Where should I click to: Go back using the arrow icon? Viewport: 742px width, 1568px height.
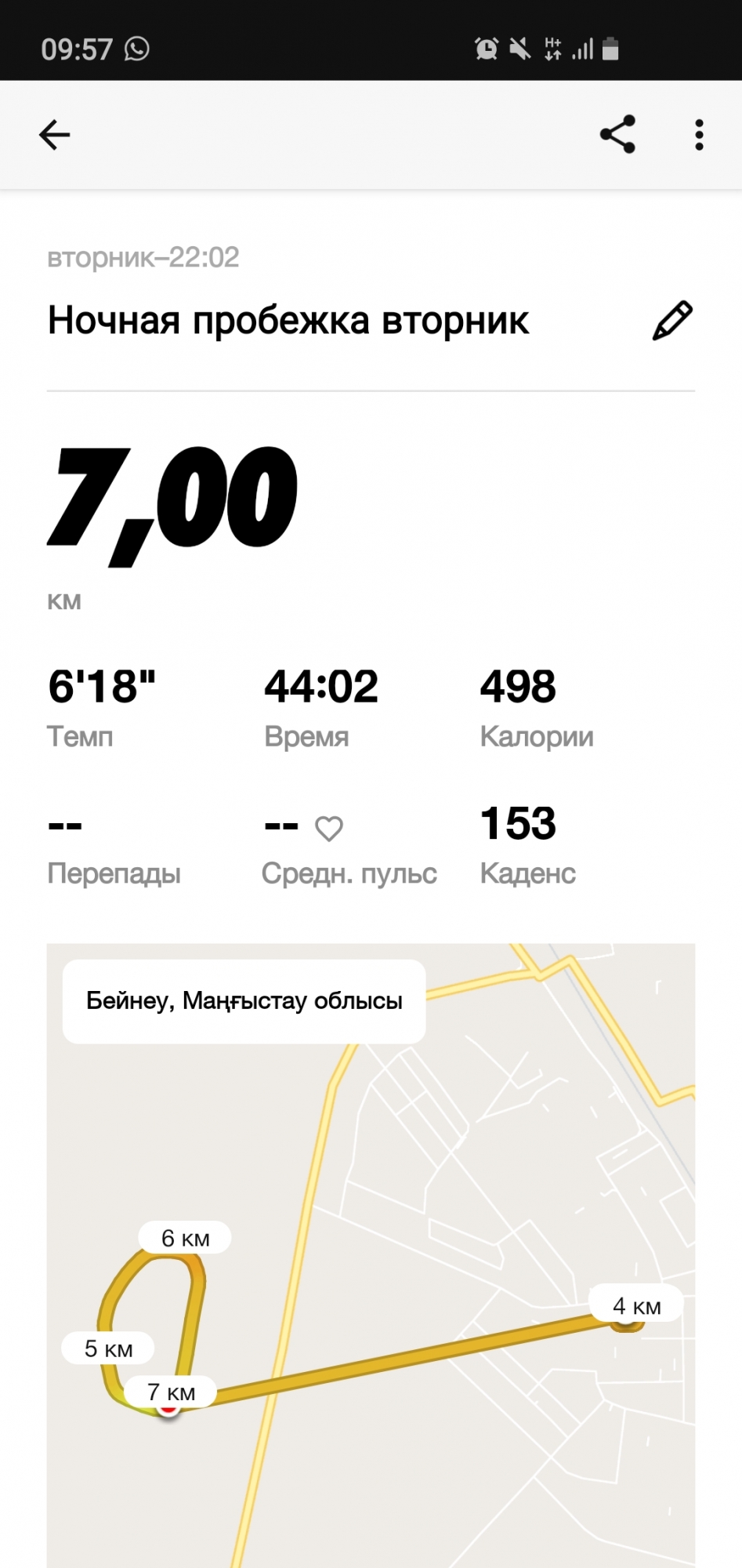pyautogui.click(x=54, y=135)
